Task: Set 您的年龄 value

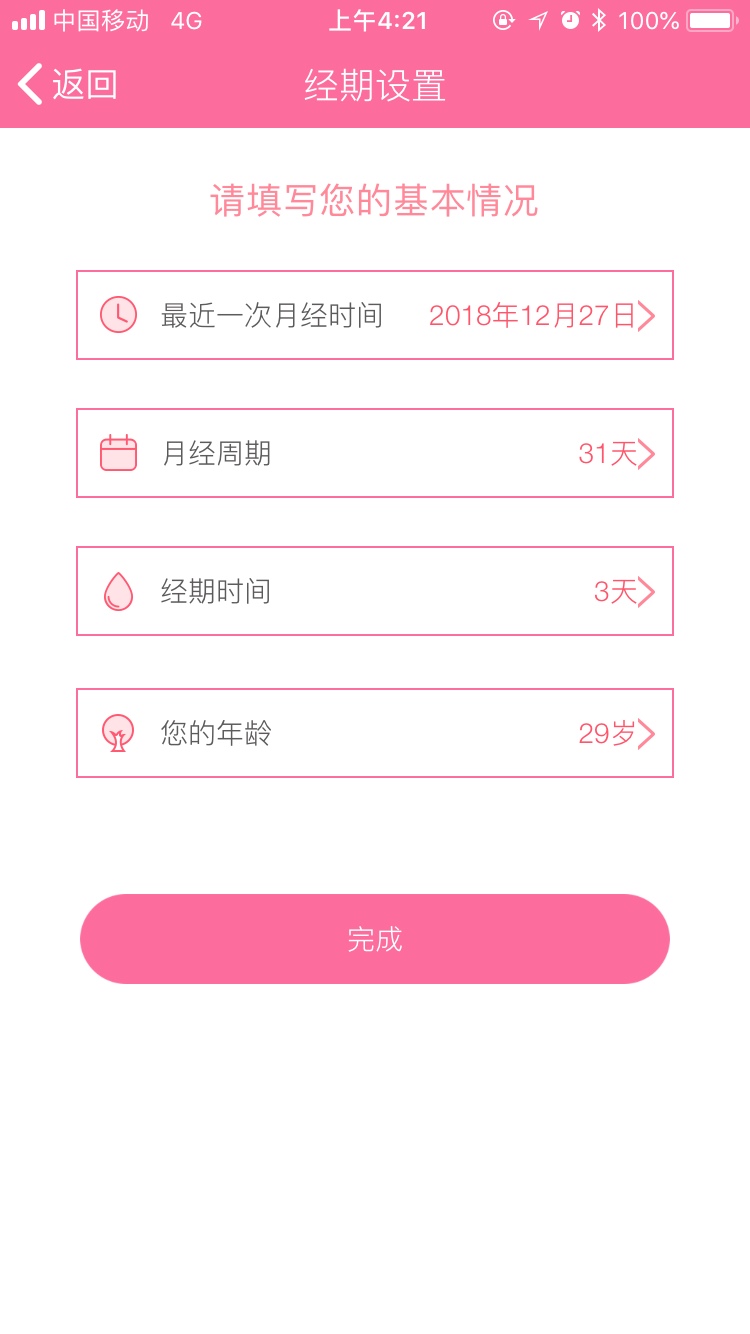Action: tap(375, 733)
